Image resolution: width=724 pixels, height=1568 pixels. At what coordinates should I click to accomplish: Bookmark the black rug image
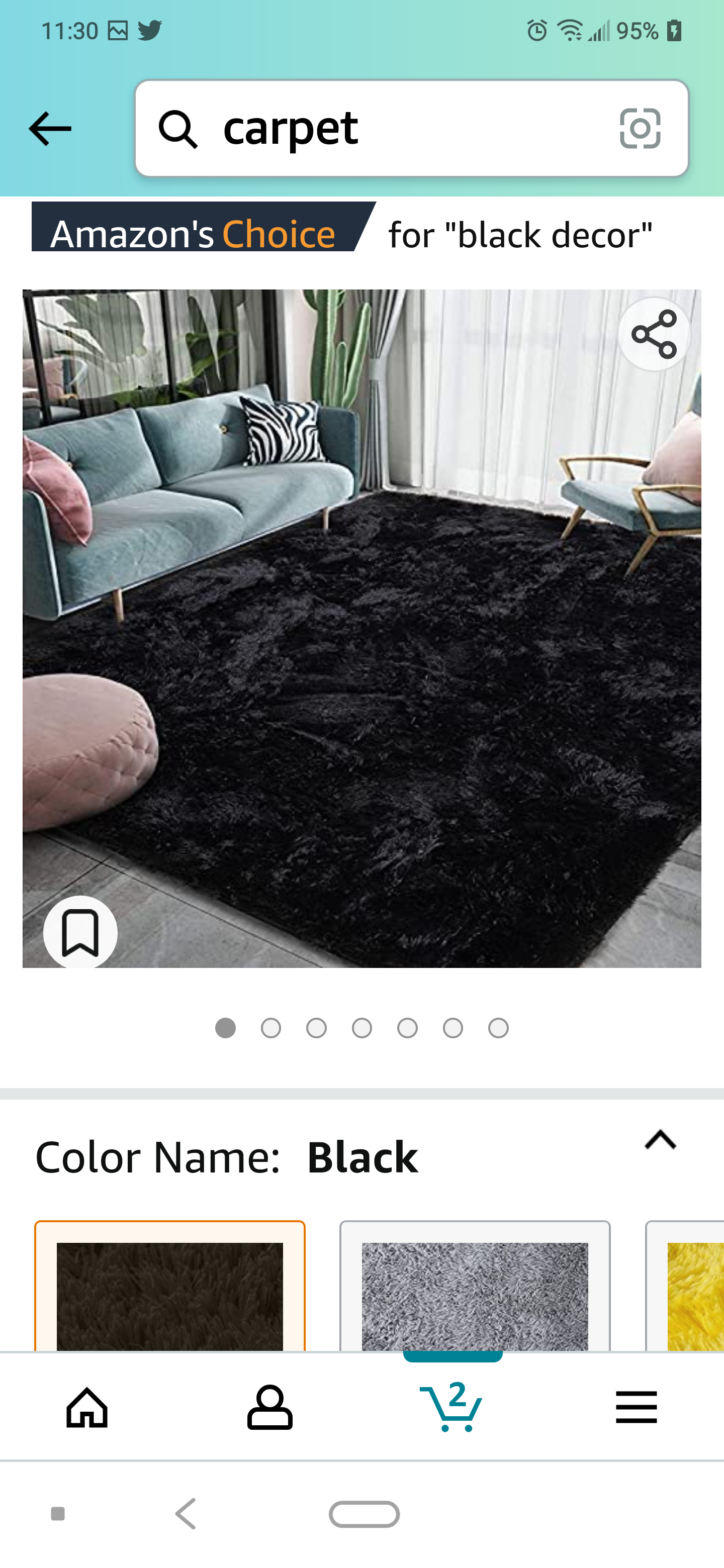tap(80, 932)
